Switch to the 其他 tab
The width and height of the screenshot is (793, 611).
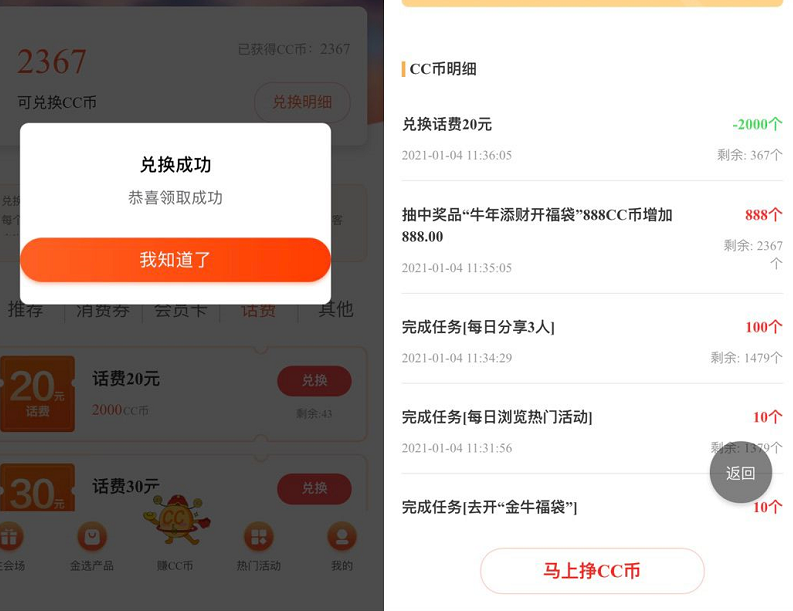tap(335, 310)
